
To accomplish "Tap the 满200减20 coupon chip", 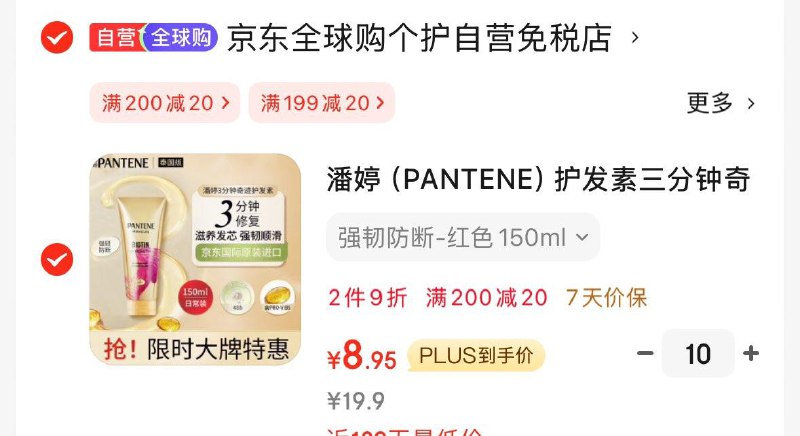I will (165, 103).
